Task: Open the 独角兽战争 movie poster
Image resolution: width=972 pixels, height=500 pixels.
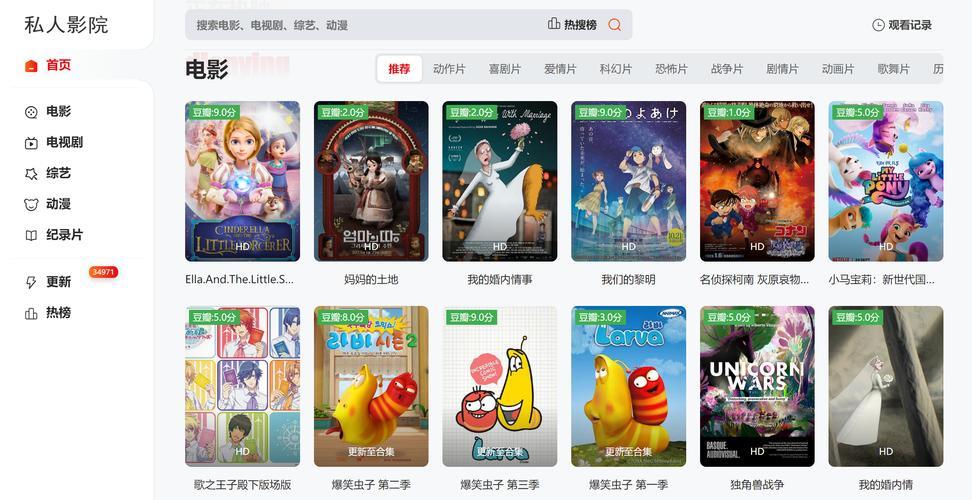Action: pyautogui.click(x=757, y=386)
